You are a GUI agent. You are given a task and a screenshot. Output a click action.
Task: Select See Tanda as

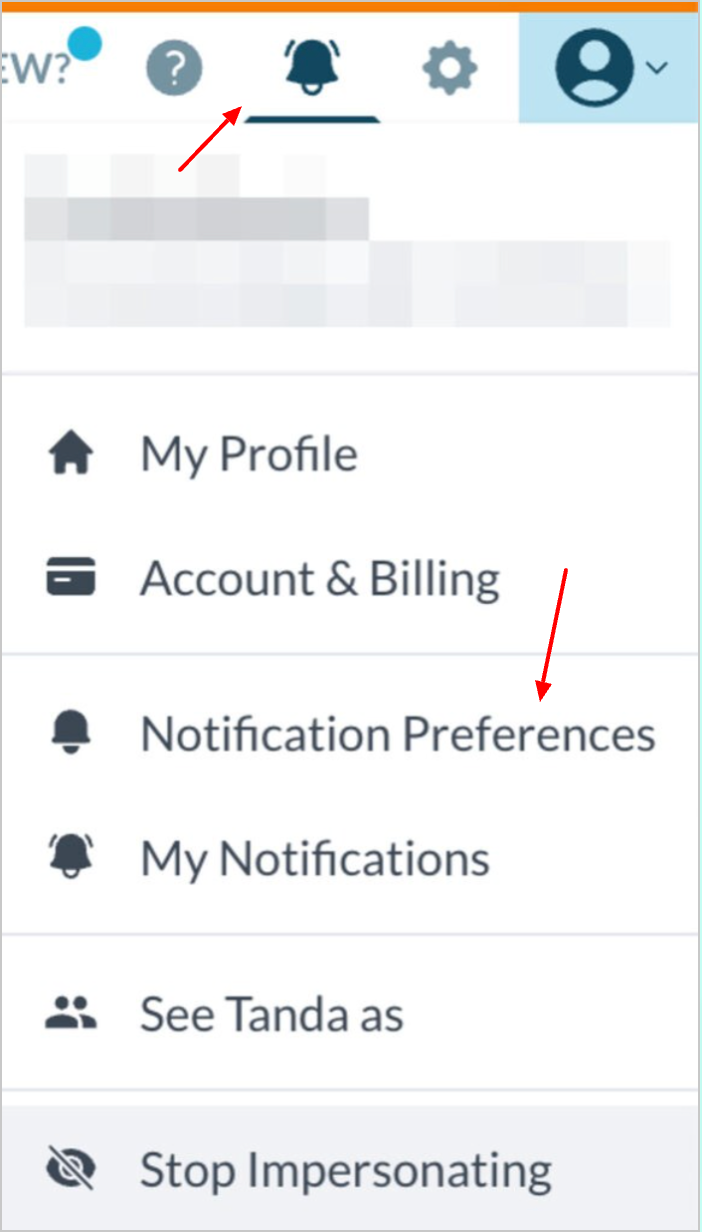271,1014
